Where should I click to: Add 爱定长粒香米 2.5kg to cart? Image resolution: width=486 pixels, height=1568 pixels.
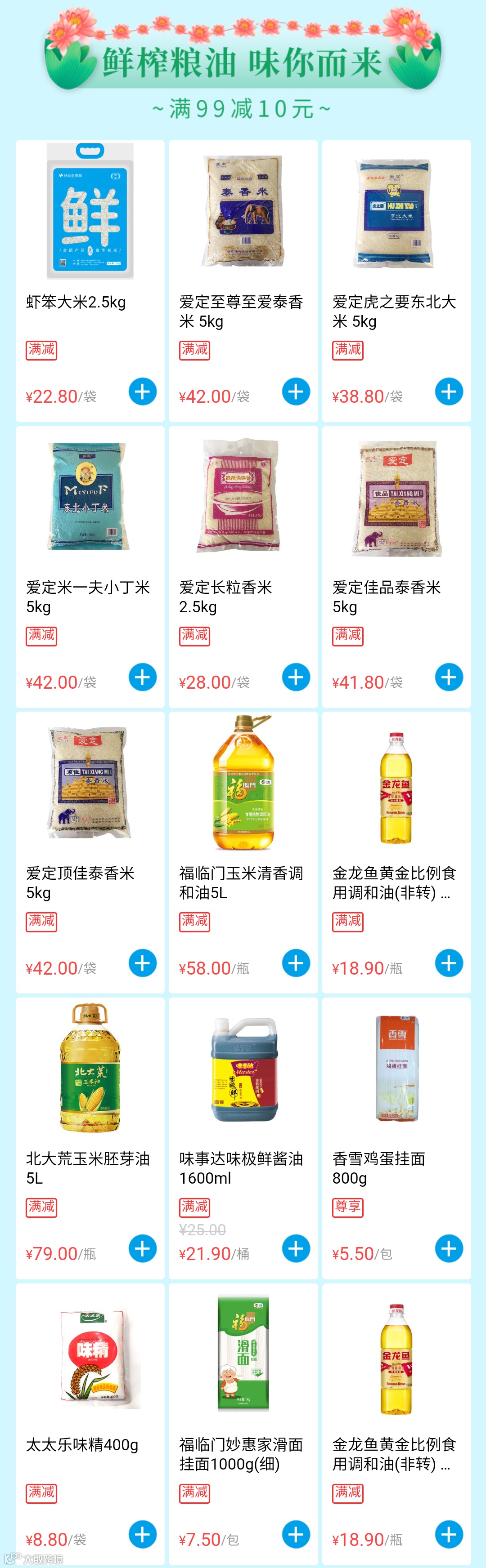[x=296, y=677]
